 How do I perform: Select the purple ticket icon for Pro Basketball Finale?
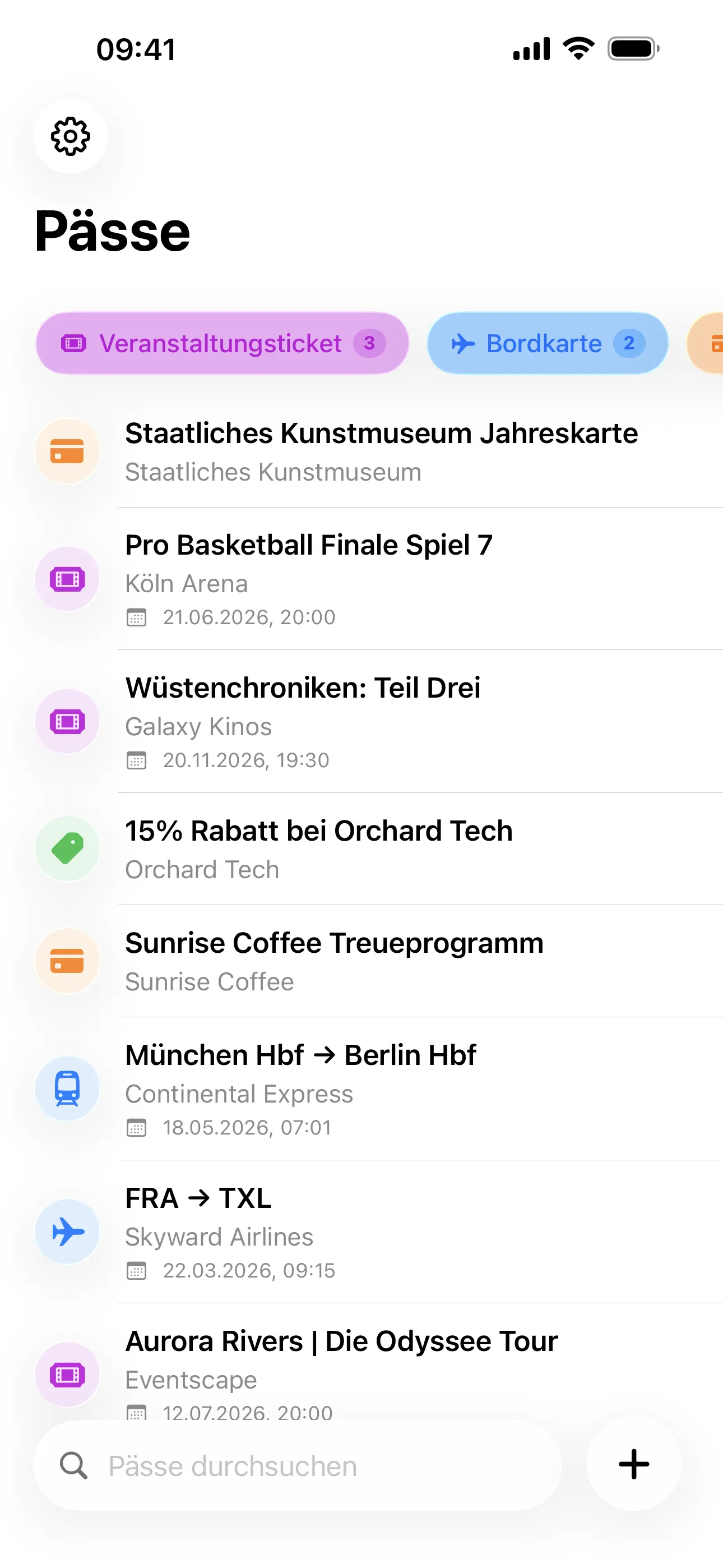pos(67,578)
